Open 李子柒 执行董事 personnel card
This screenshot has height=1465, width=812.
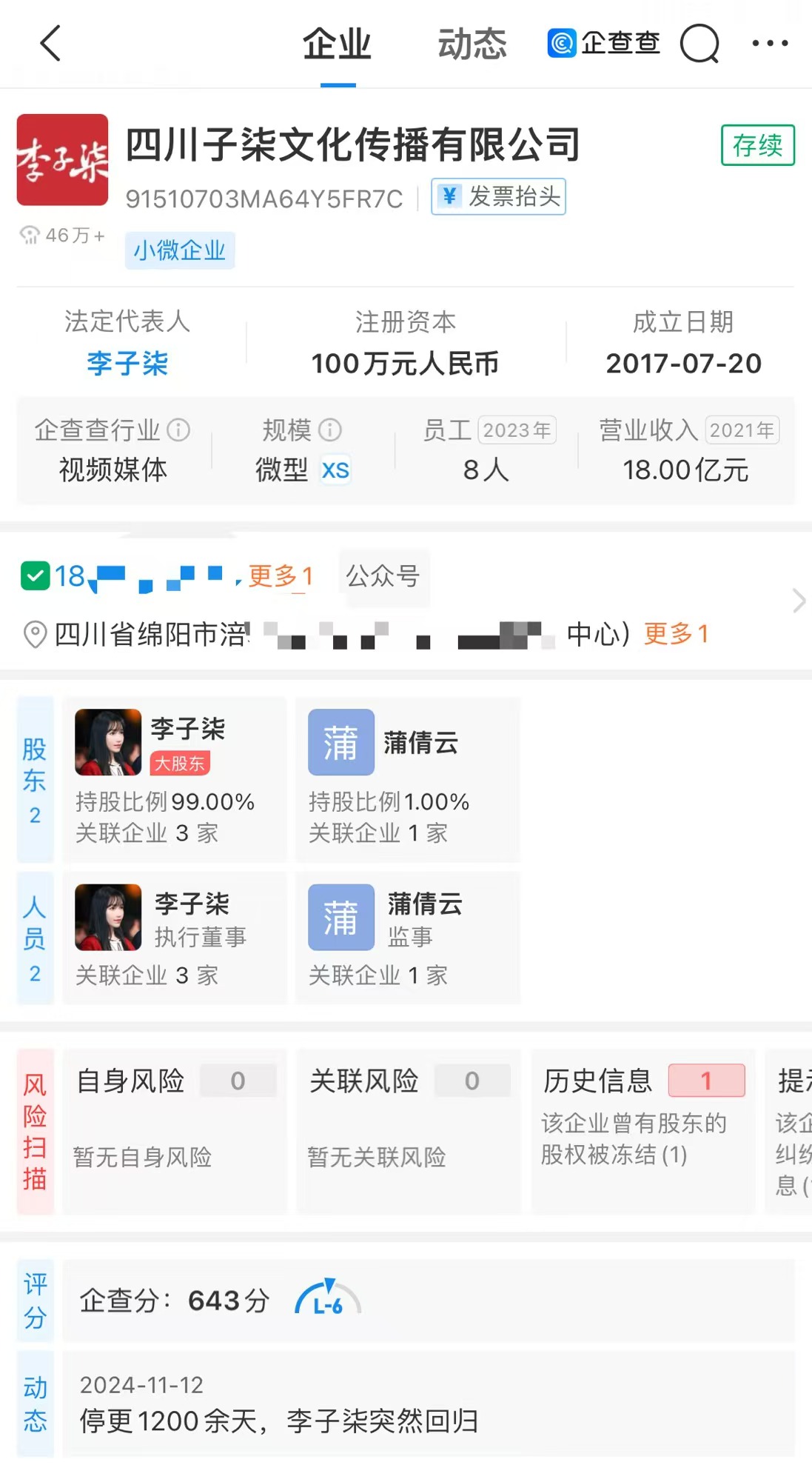[175, 938]
